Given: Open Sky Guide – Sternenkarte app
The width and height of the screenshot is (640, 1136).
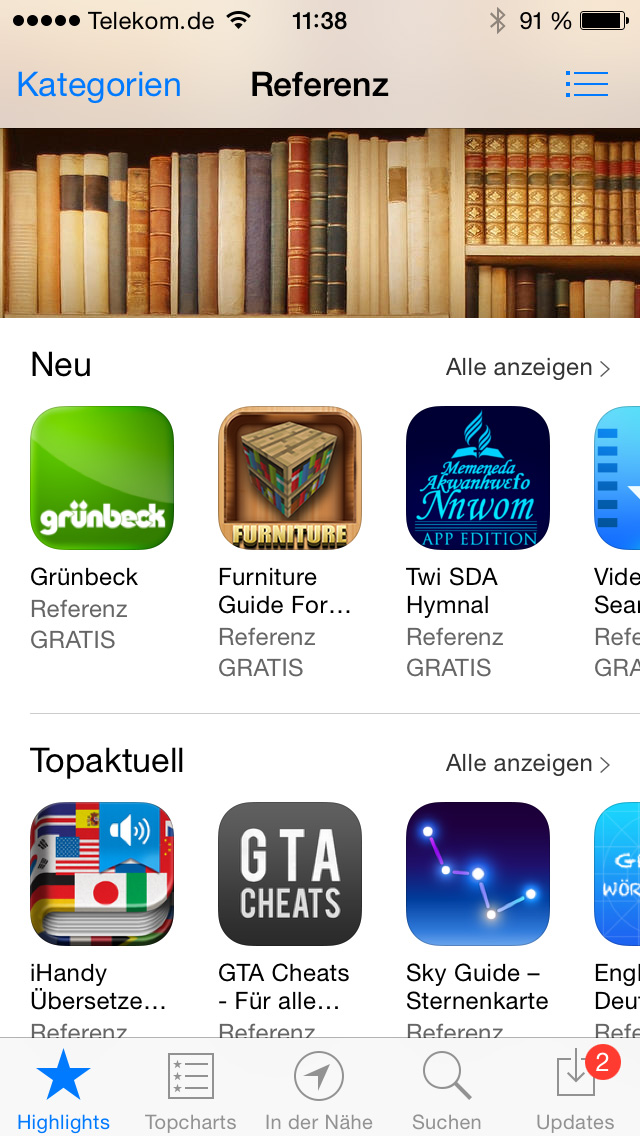Looking at the screenshot, I should click(478, 874).
